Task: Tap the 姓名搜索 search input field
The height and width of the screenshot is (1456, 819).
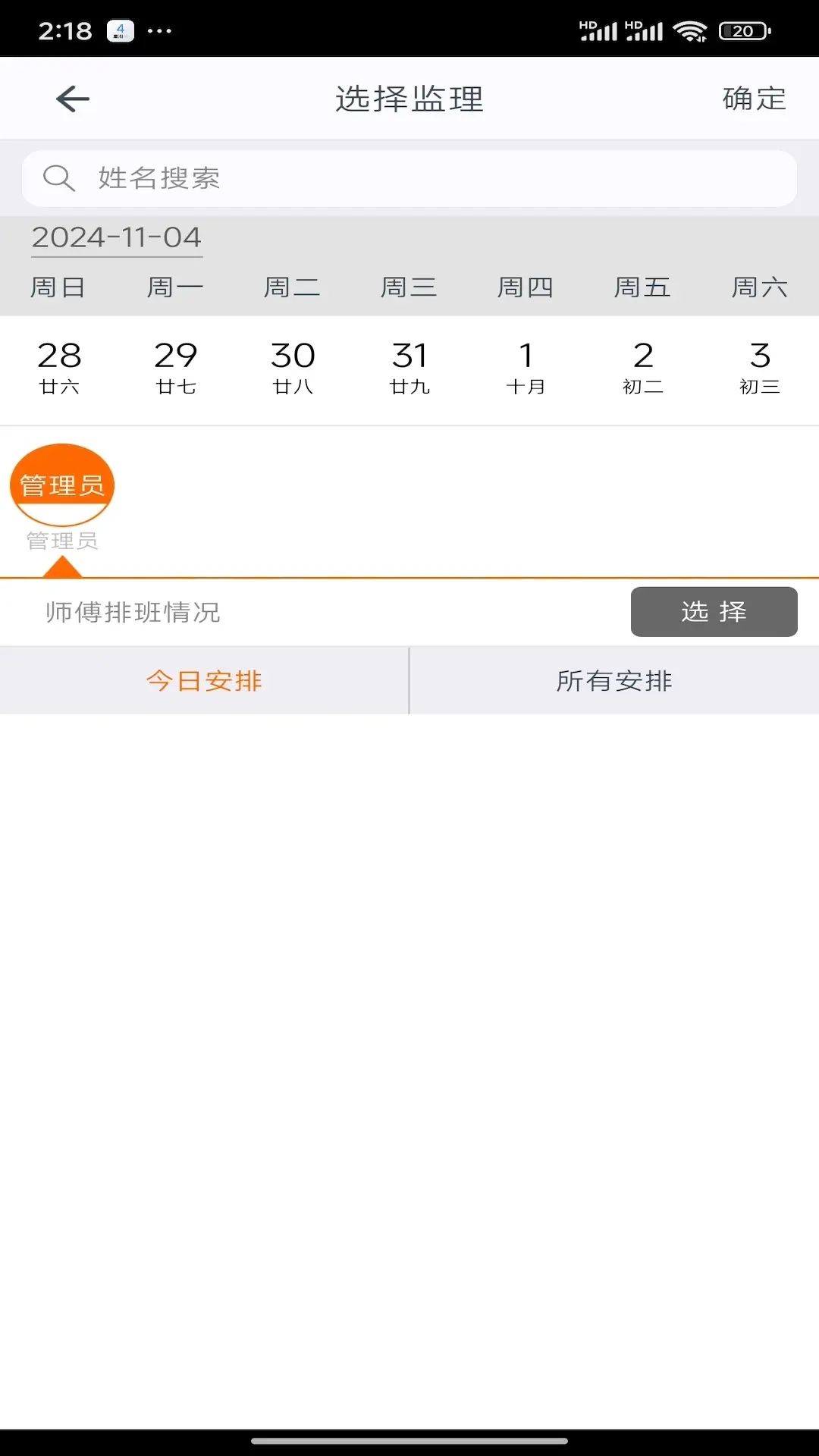Action: coord(409,178)
